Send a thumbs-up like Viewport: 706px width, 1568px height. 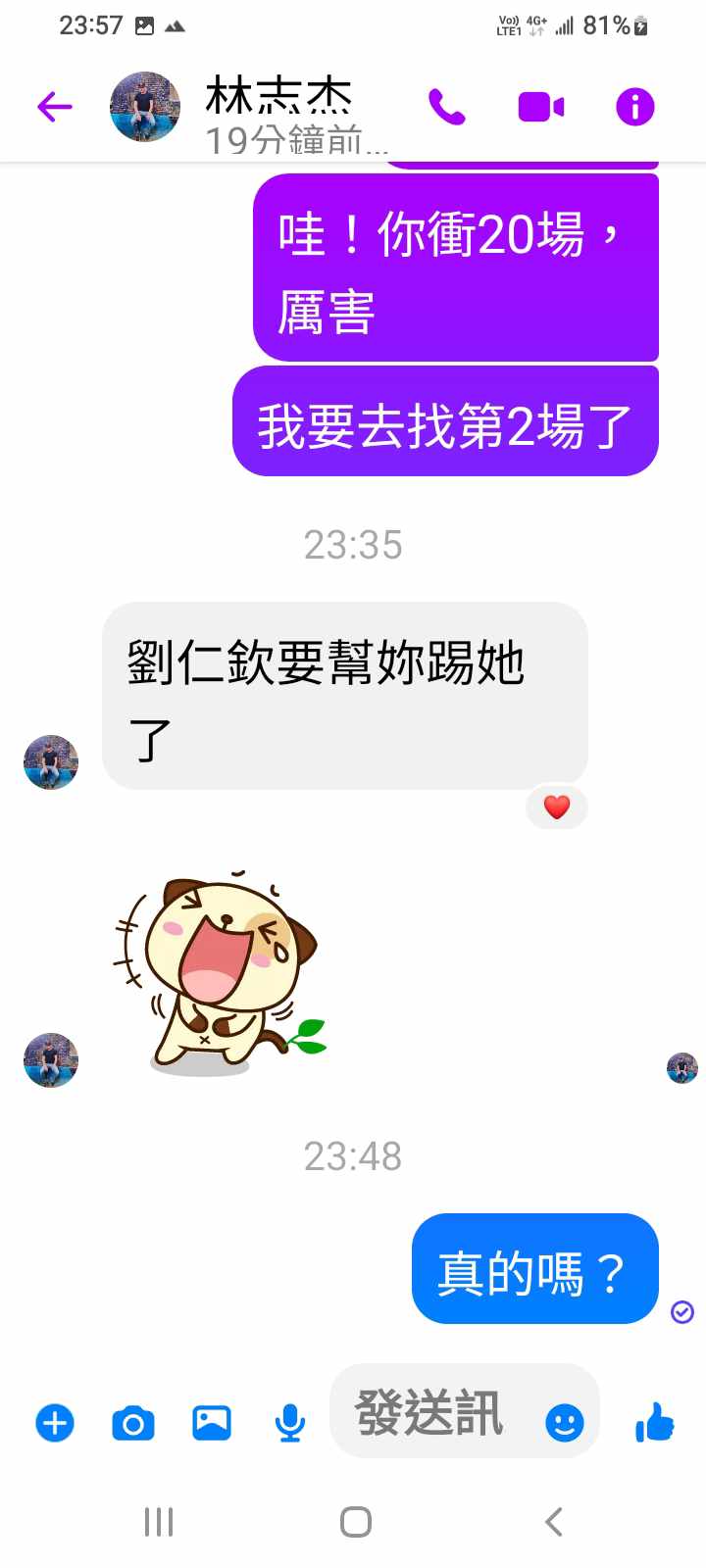654,1422
